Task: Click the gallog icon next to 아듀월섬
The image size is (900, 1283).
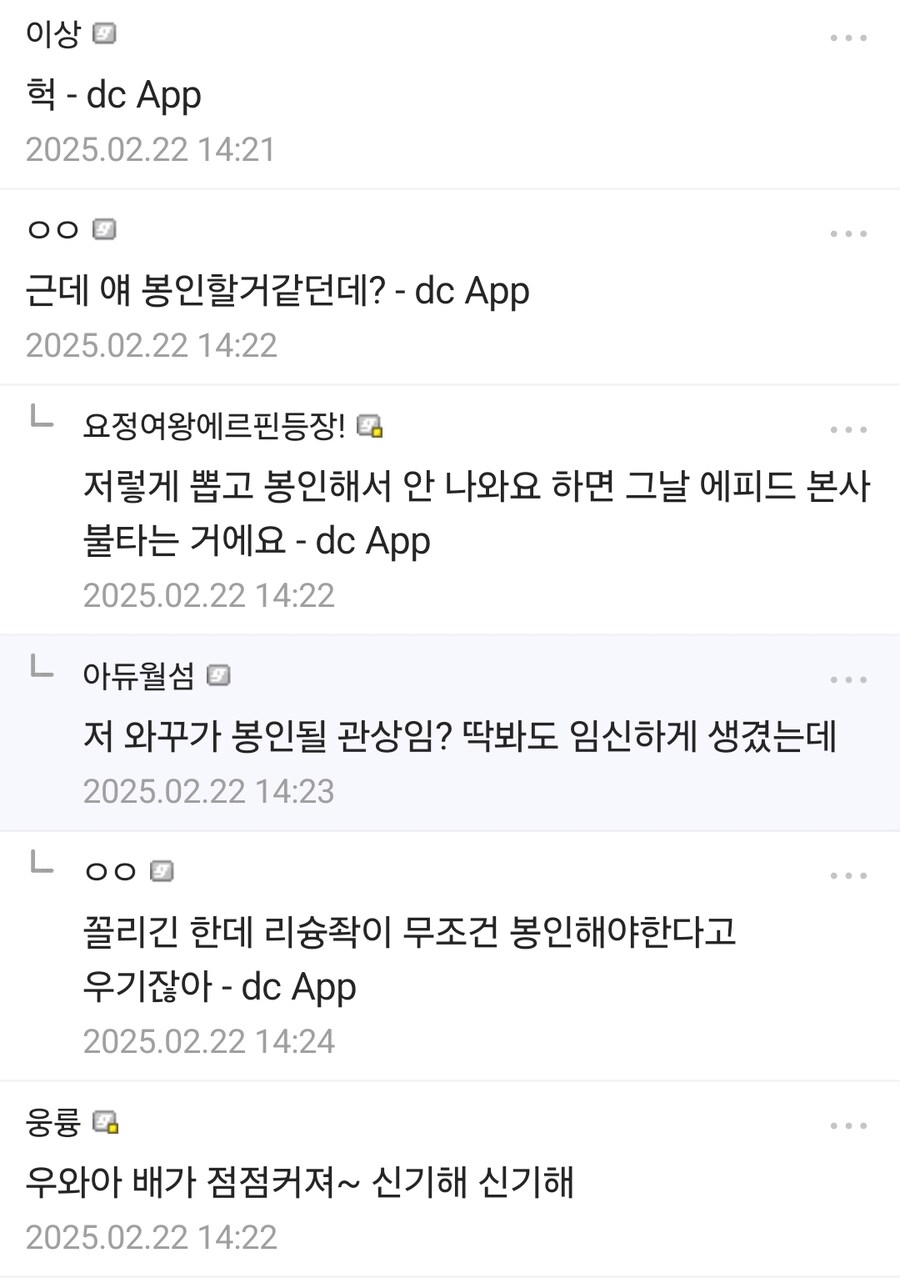Action: [220, 676]
